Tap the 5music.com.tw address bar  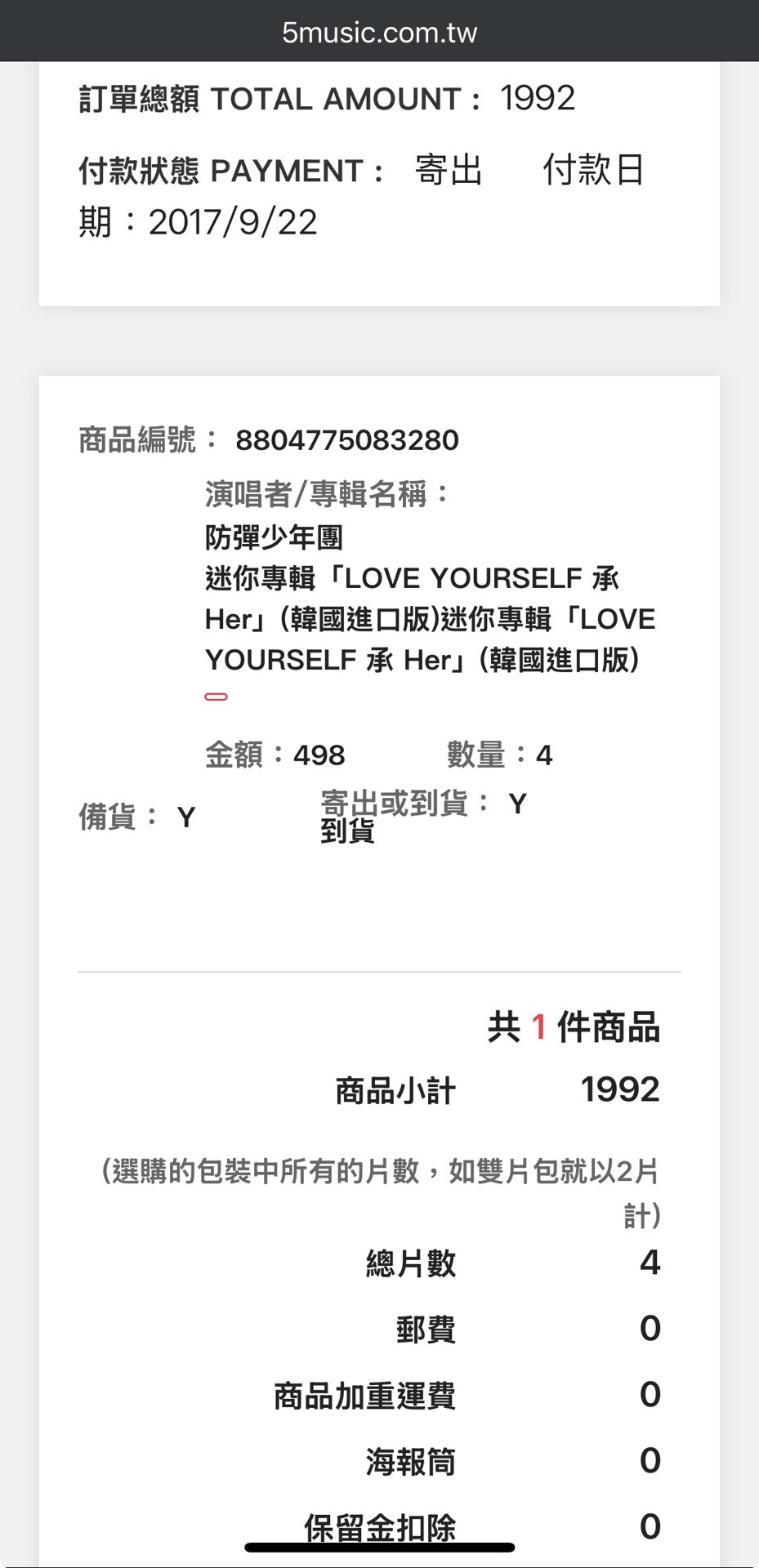[x=379, y=33]
